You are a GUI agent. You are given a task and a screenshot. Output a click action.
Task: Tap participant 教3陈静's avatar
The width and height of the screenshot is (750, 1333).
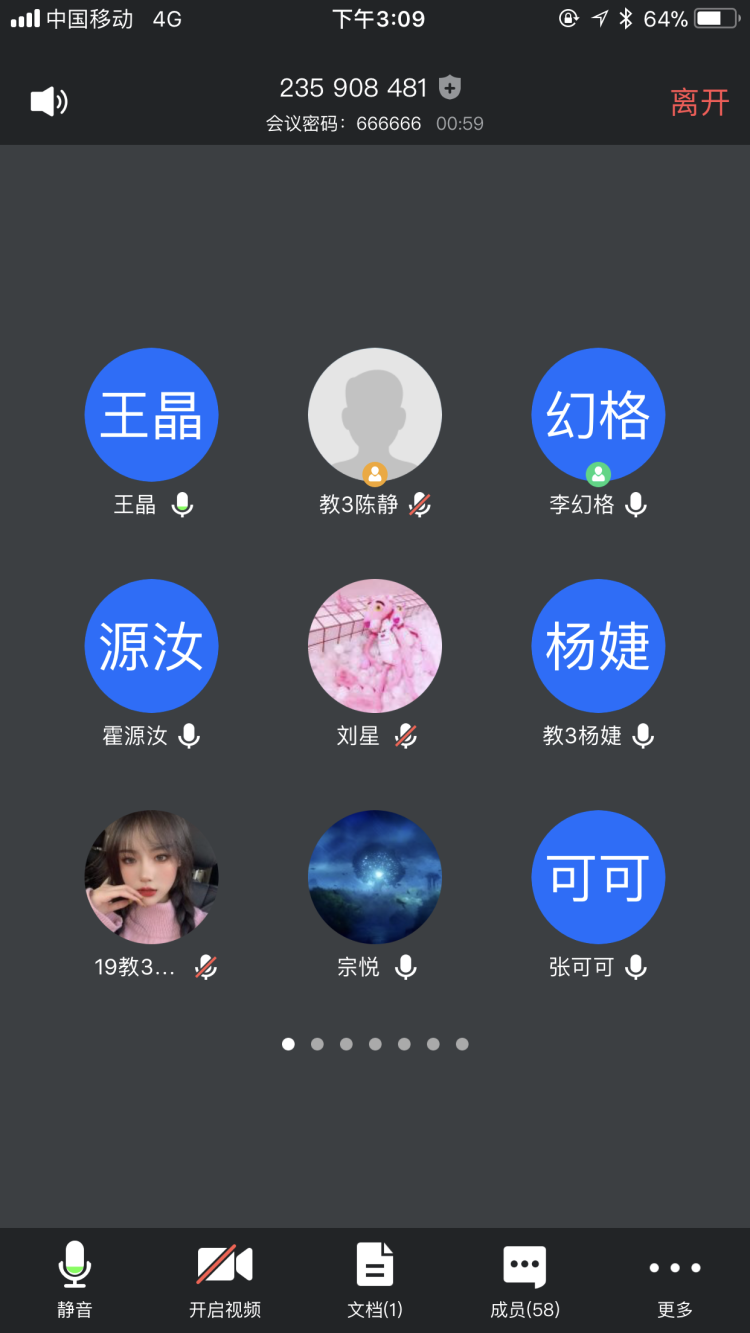(375, 415)
